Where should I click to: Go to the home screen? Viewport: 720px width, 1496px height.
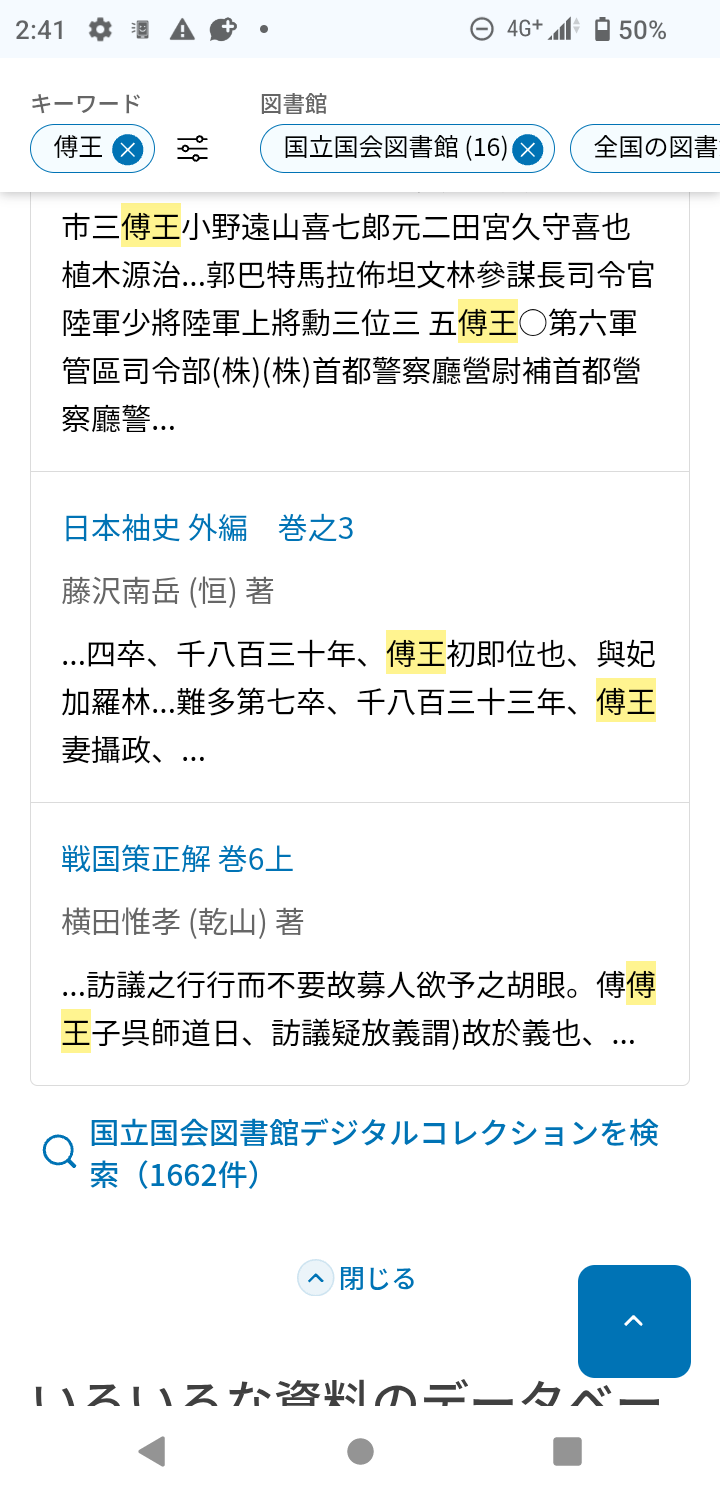[360, 1451]
